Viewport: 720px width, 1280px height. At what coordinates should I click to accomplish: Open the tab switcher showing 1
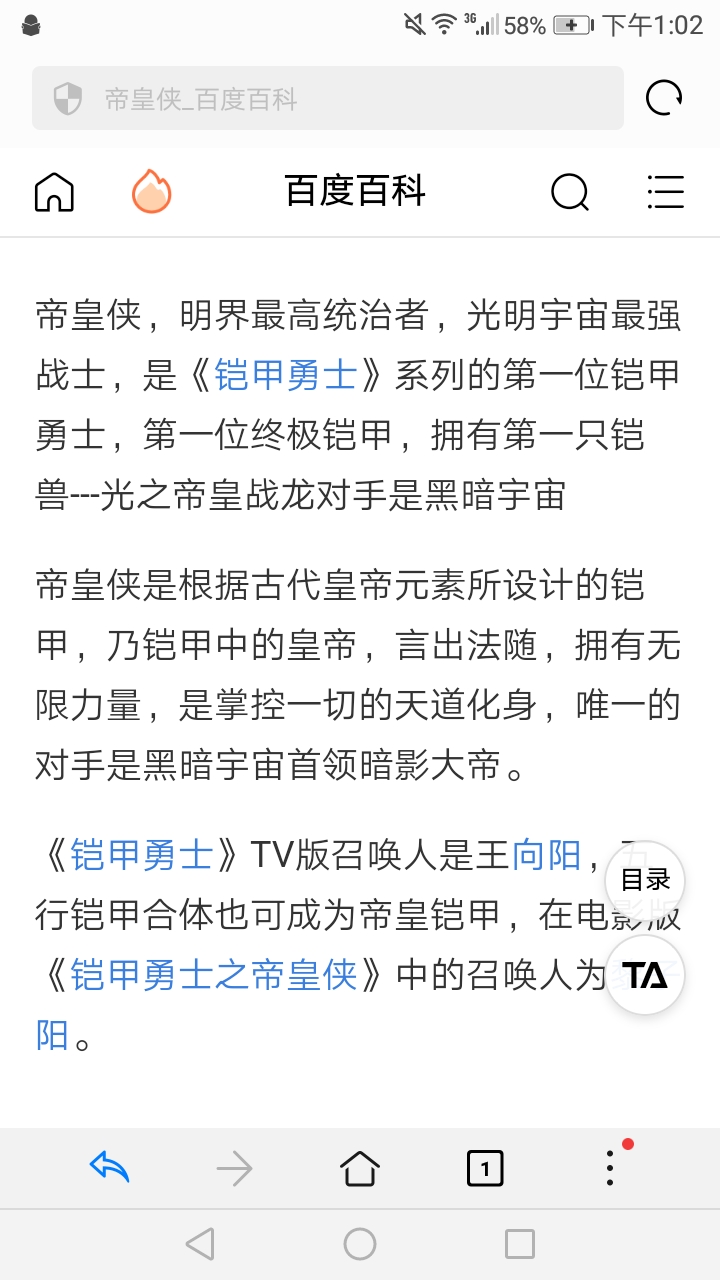[485, 1168]
